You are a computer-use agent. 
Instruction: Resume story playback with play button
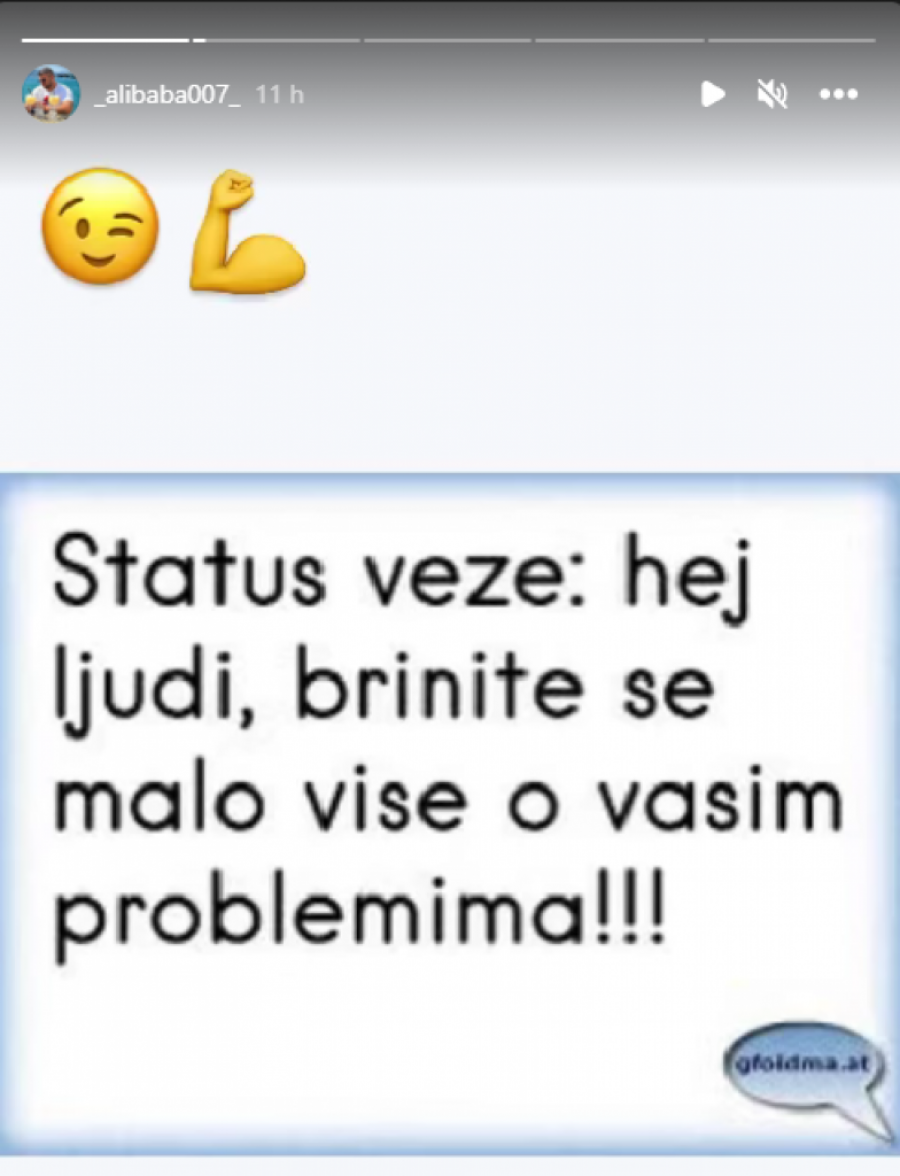point(713,94)
